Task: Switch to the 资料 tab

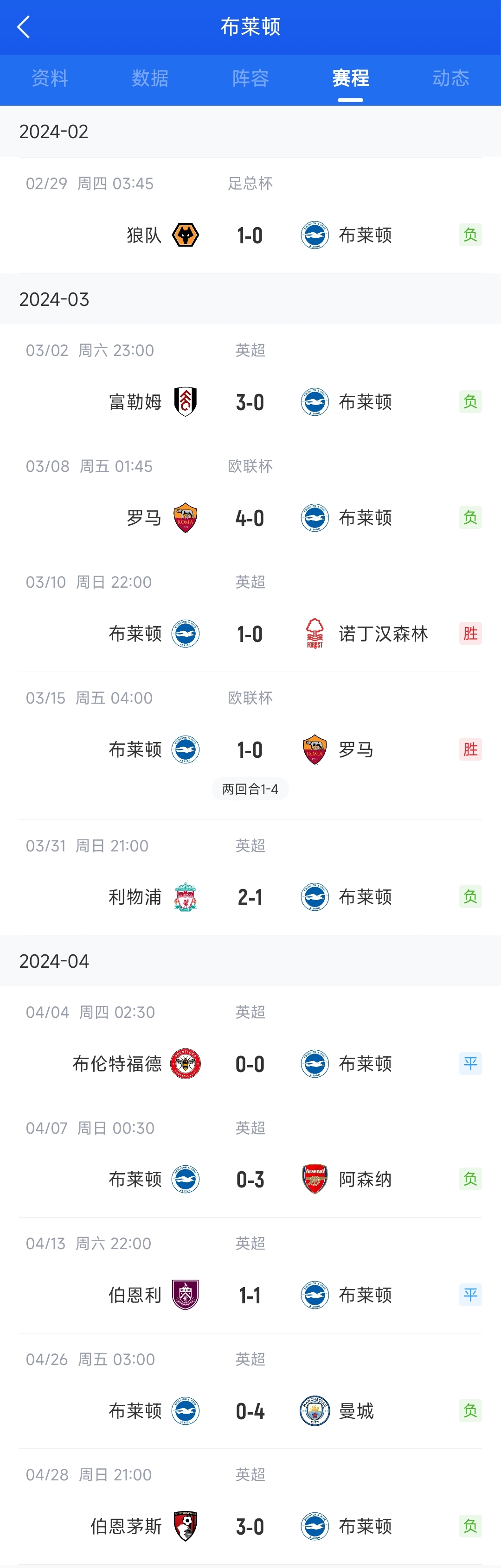Action: click(50, 78)
